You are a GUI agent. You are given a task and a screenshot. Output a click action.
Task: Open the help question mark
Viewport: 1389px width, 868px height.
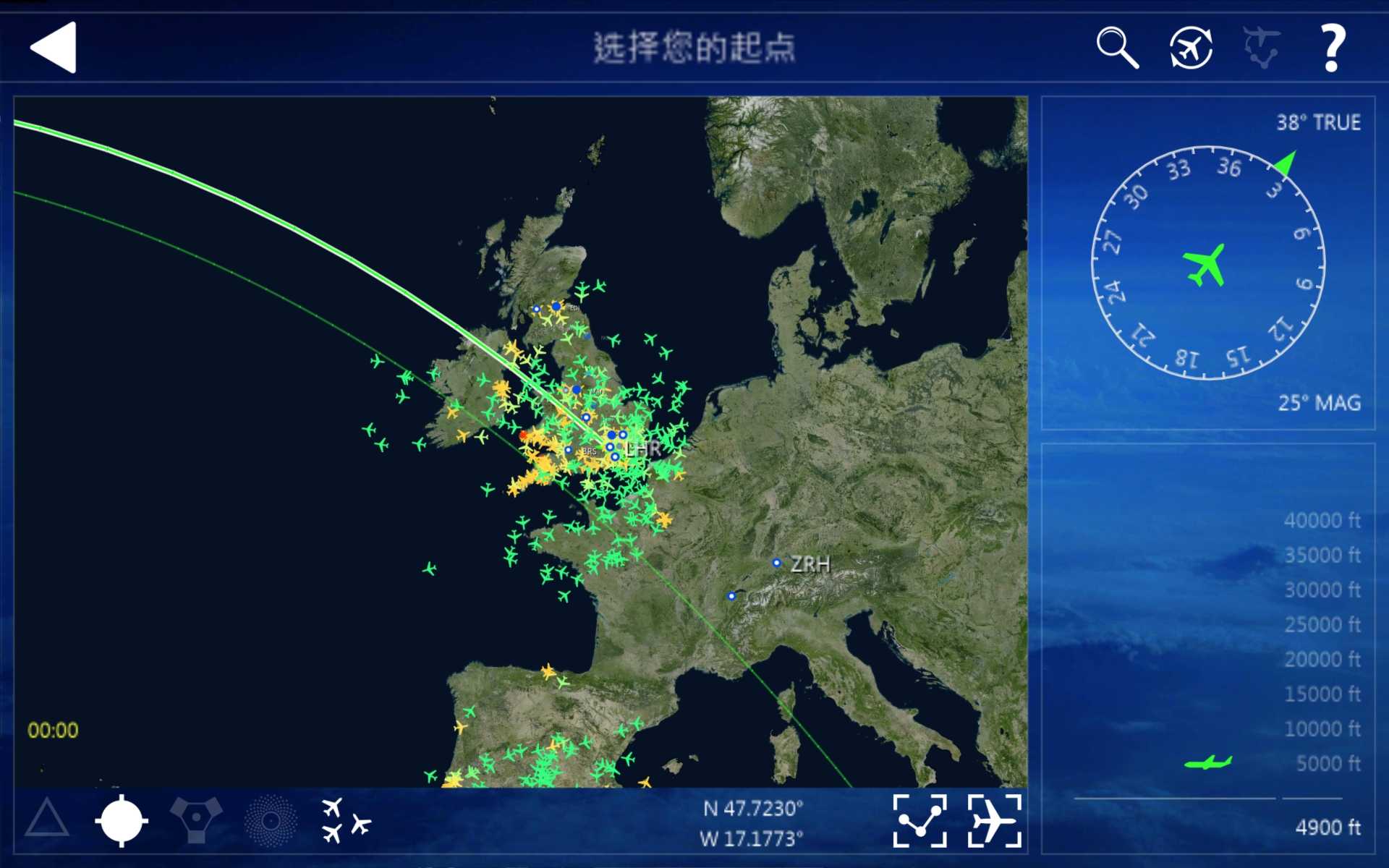[1333, 48]
